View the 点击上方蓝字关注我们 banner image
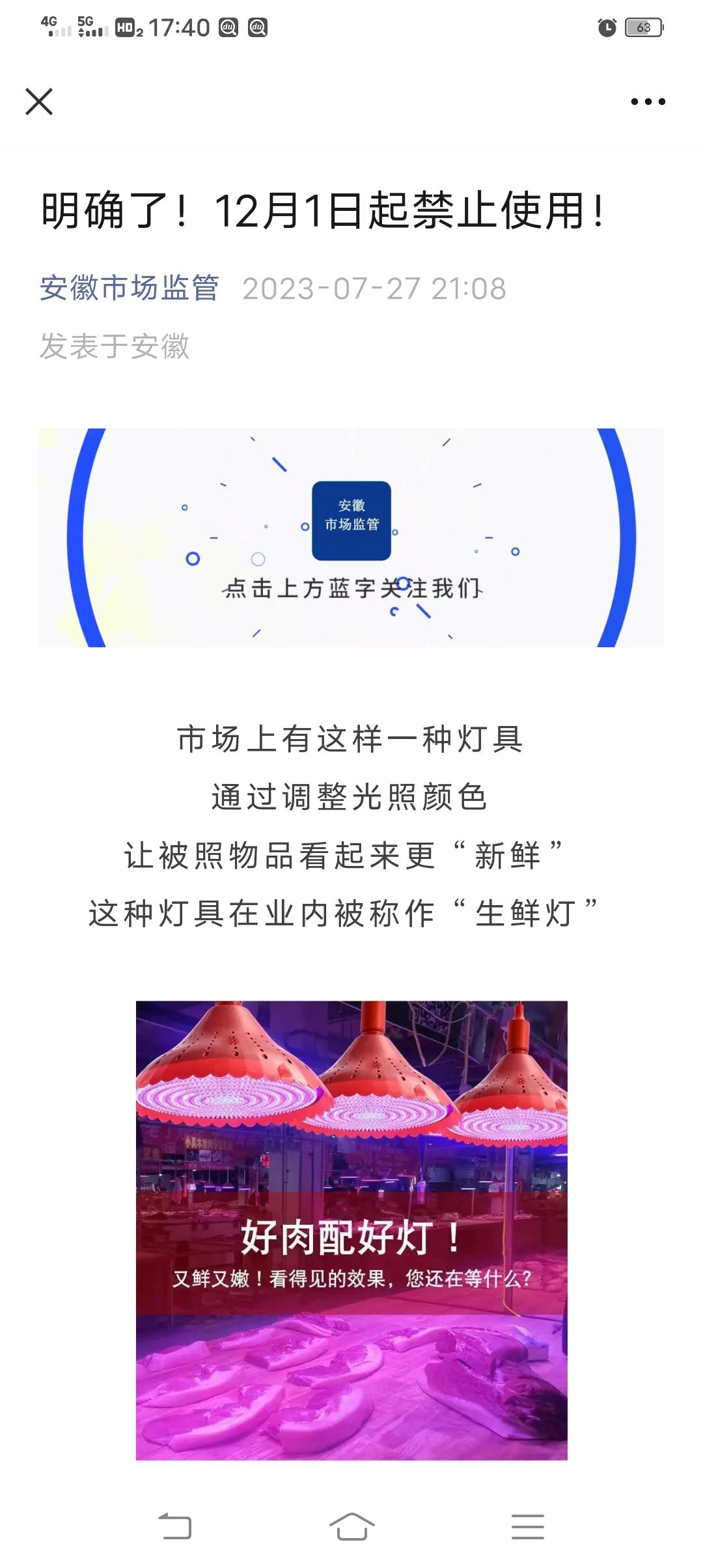 pyautogui.click(x=351, y=537)
